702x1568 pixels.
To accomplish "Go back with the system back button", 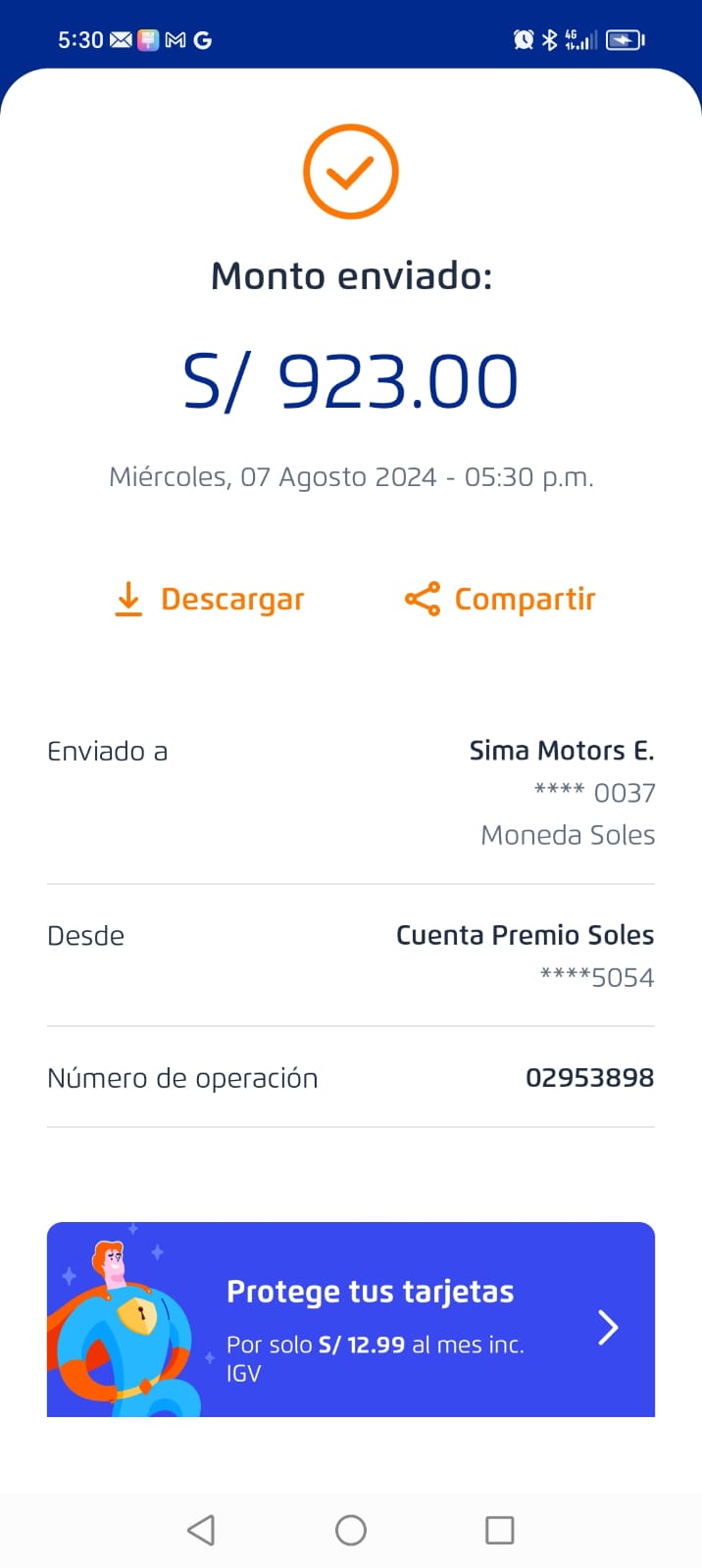I will 201,1530.
